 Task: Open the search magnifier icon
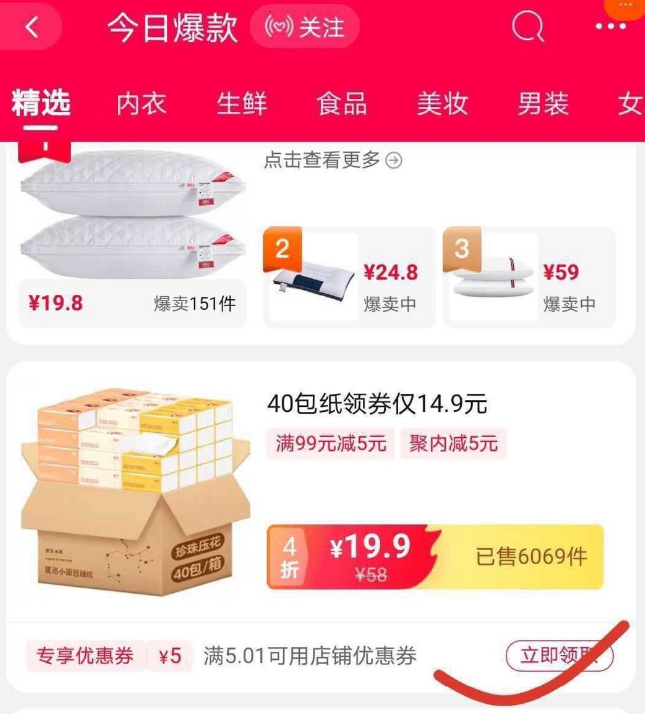527,28
